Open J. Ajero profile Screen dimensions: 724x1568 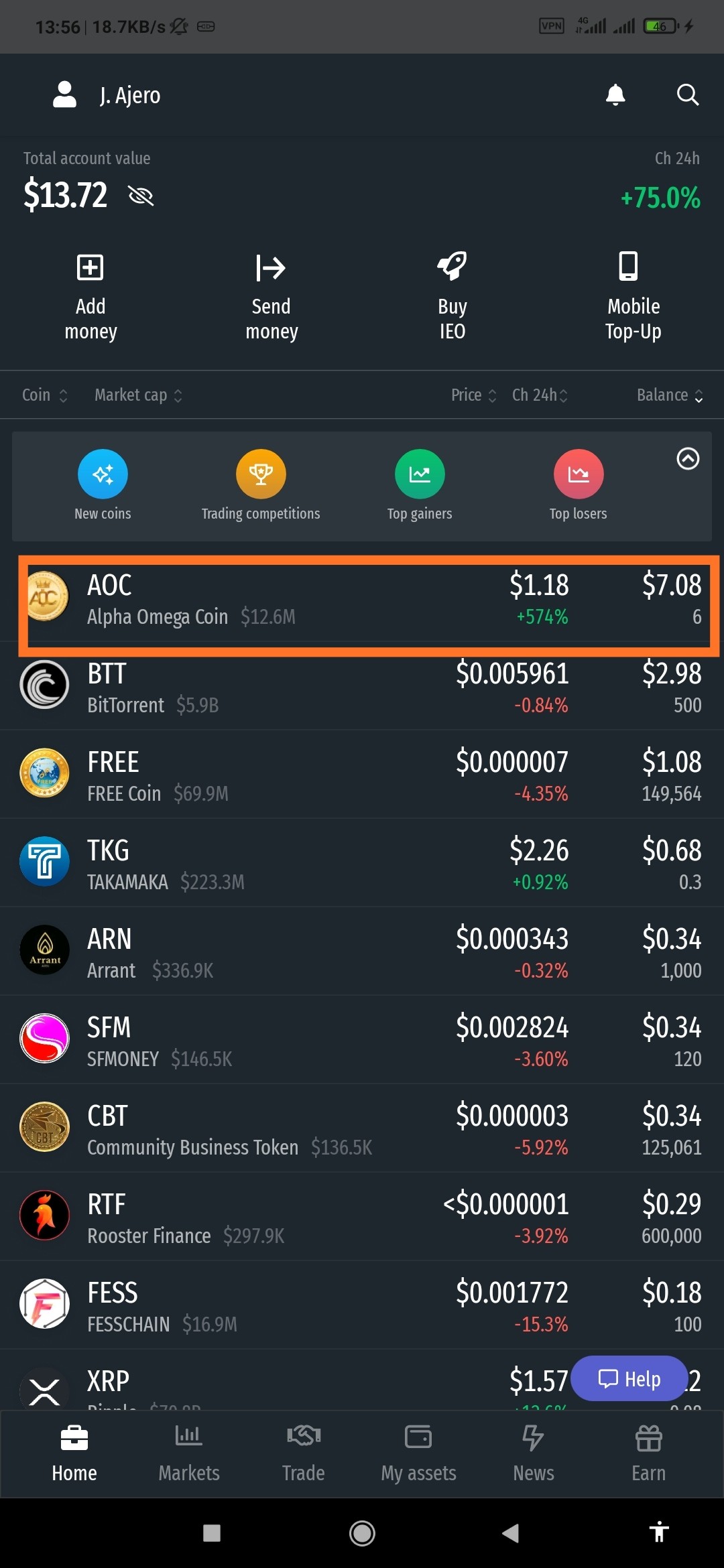coord(107,95)
